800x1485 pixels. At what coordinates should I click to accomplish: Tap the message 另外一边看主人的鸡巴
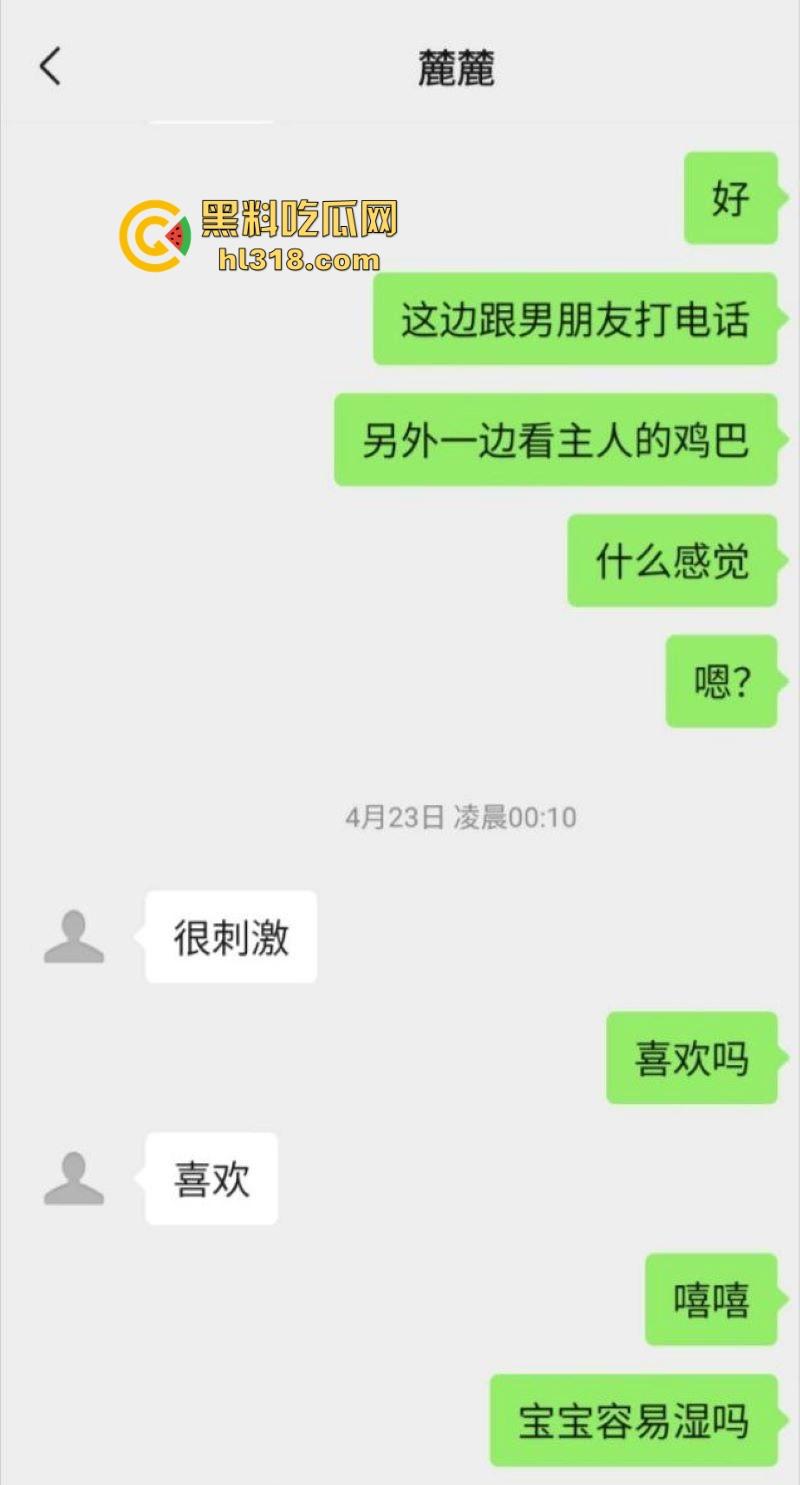tap(556, 440)
